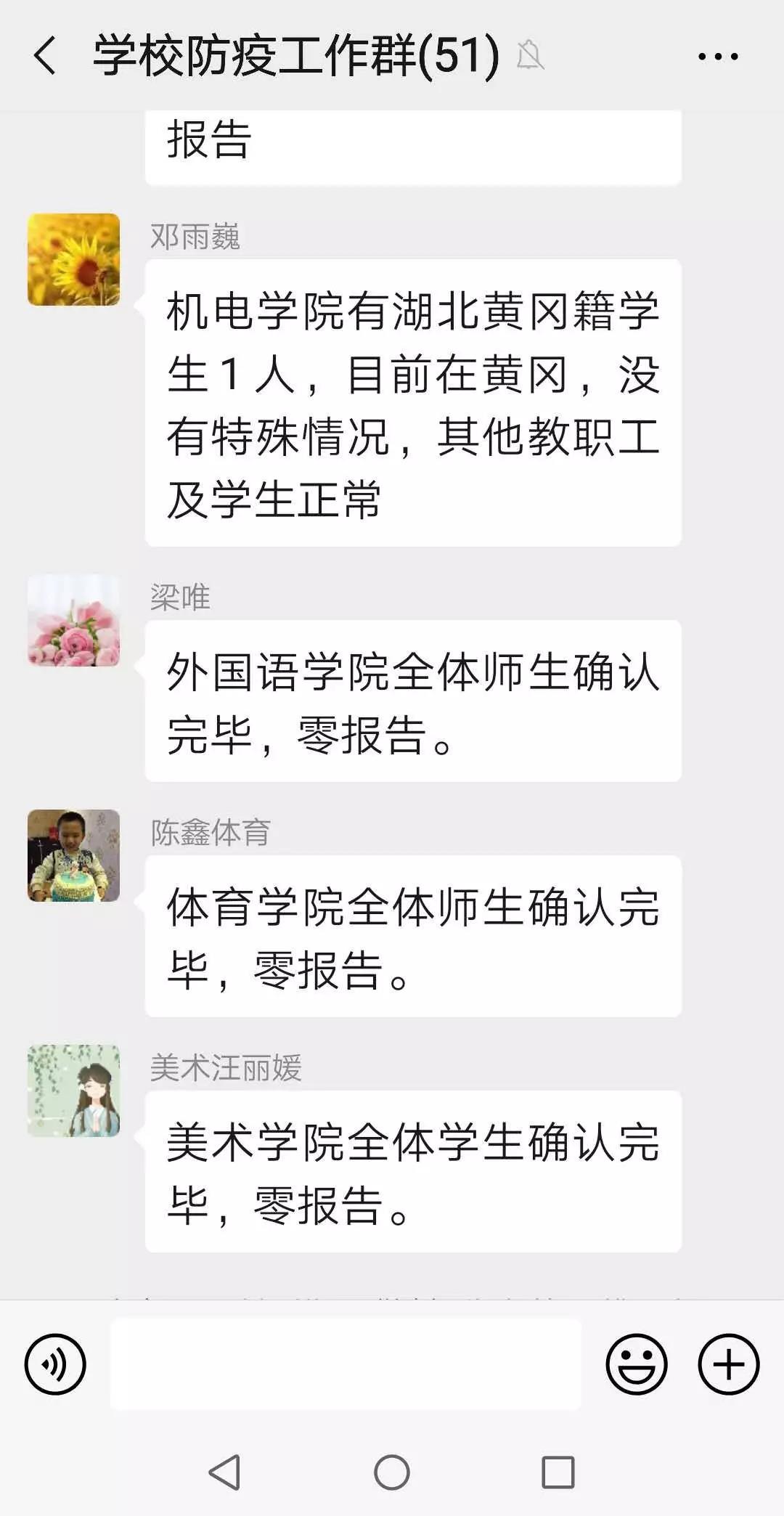784x1516 pixels.
Task: Open 梁唯's profile avatar
Action: tap(73, 621)
